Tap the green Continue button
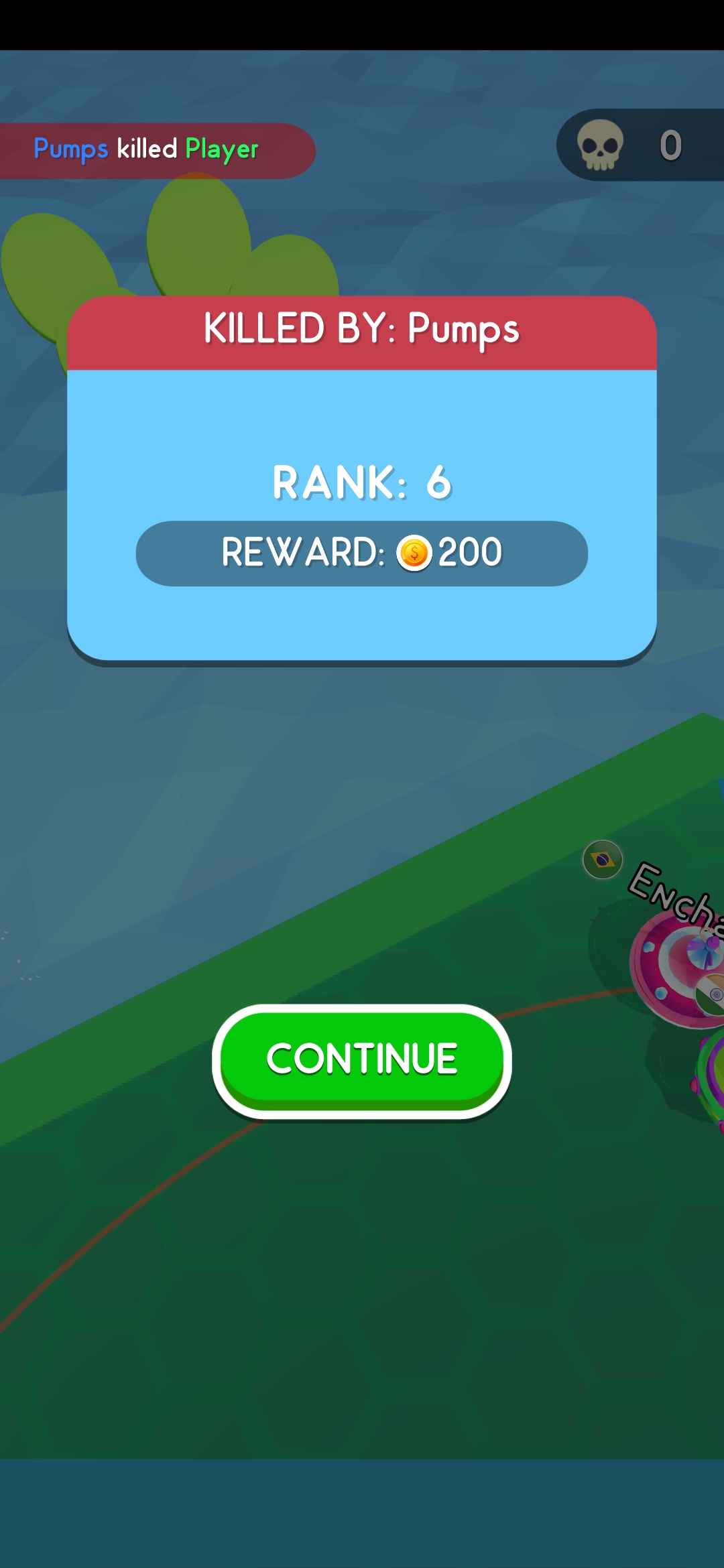This screenshot has height=1568, width=724. click(362, 1059)
